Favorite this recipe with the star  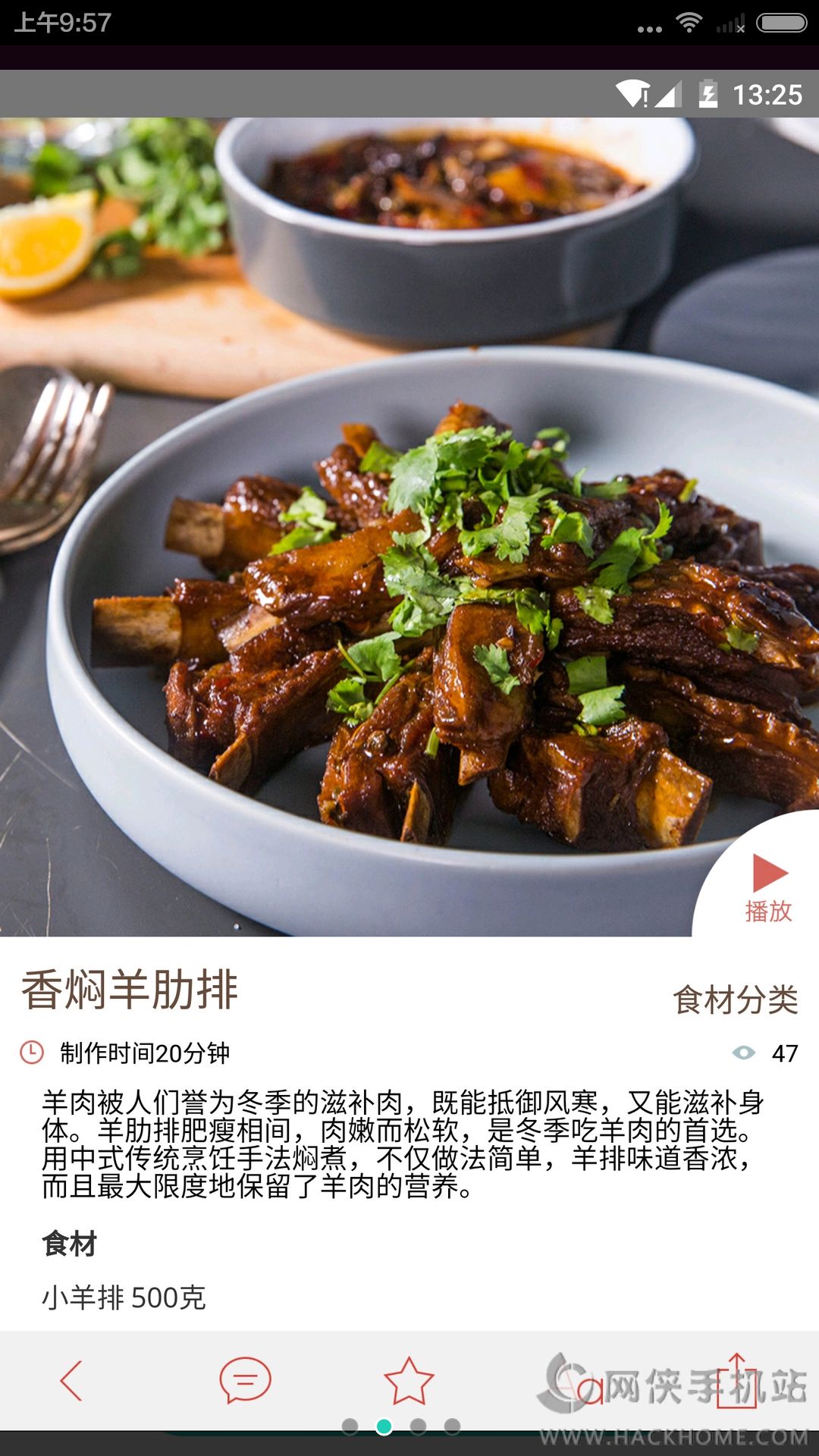click(409, 1380)
